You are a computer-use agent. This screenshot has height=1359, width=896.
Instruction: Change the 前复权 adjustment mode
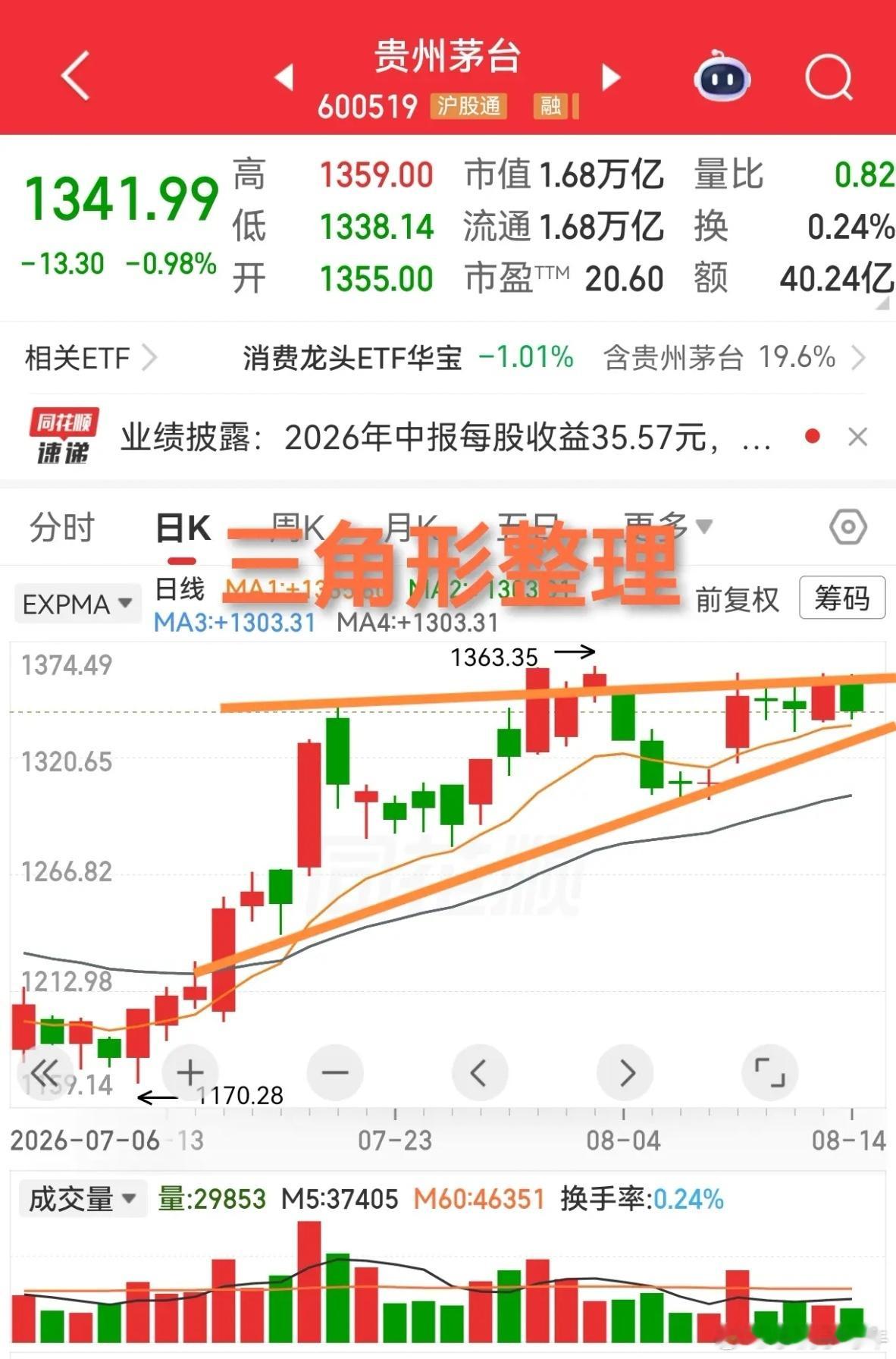coord(737,600)
